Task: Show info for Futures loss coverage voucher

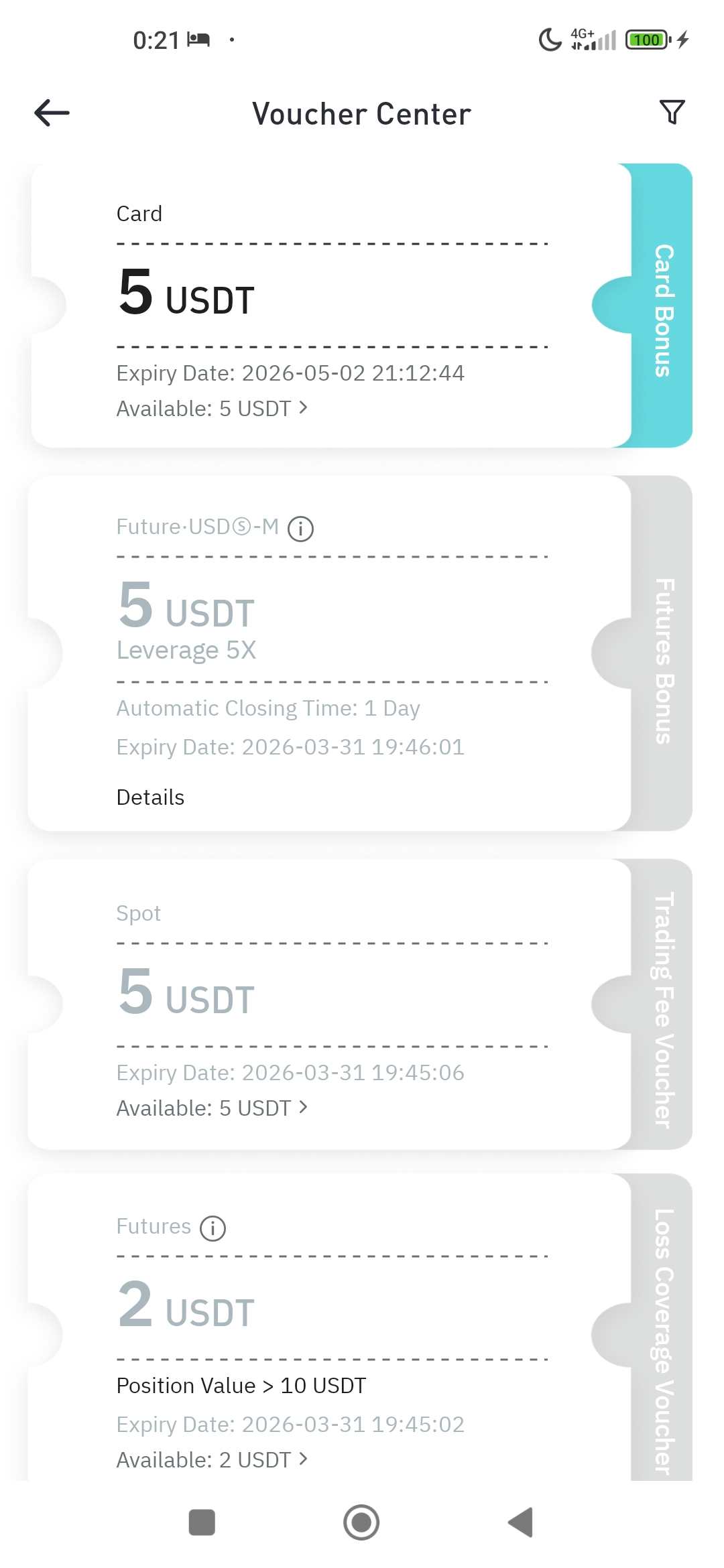Action: (x=213, y=1228)
